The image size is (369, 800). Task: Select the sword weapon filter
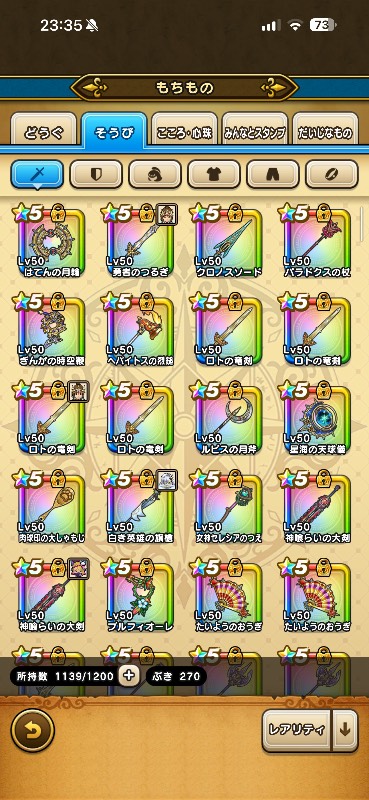tap(37, 174)
